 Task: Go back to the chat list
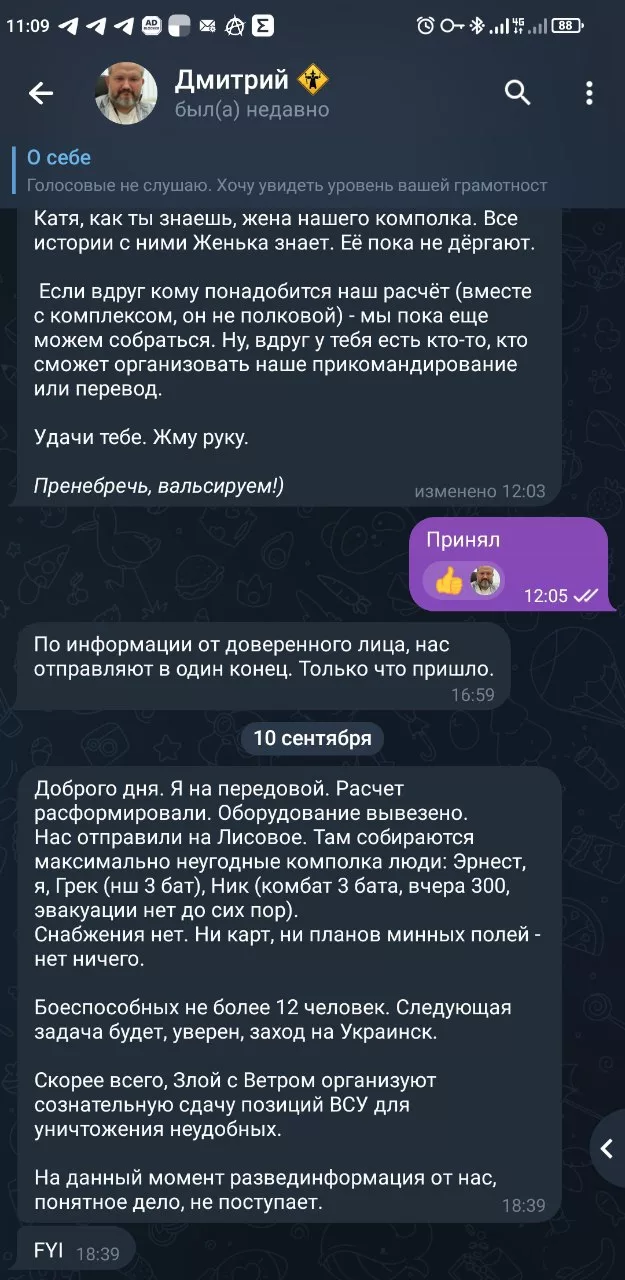(x=41, y=93)
